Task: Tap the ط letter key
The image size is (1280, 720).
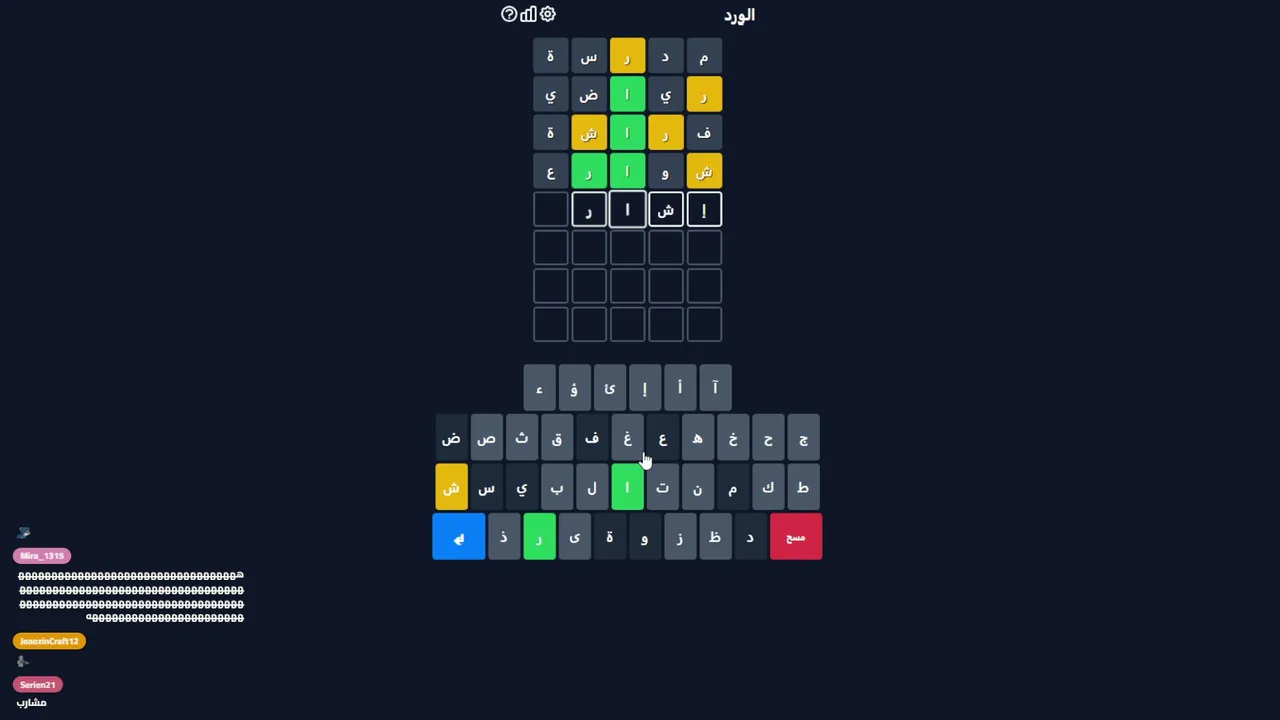Action: click(x=803, y=488)
